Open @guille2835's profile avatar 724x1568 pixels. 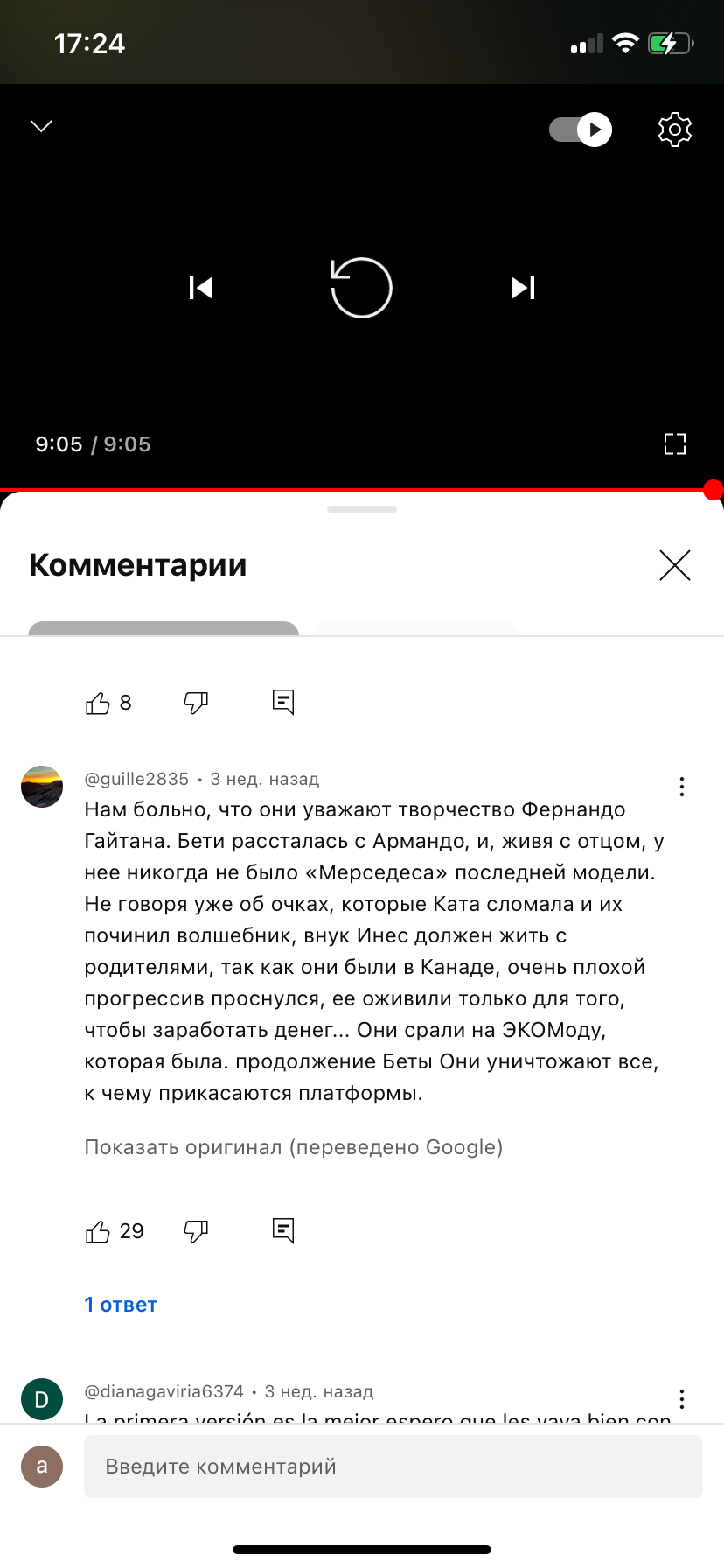click(x=42, y=787)
